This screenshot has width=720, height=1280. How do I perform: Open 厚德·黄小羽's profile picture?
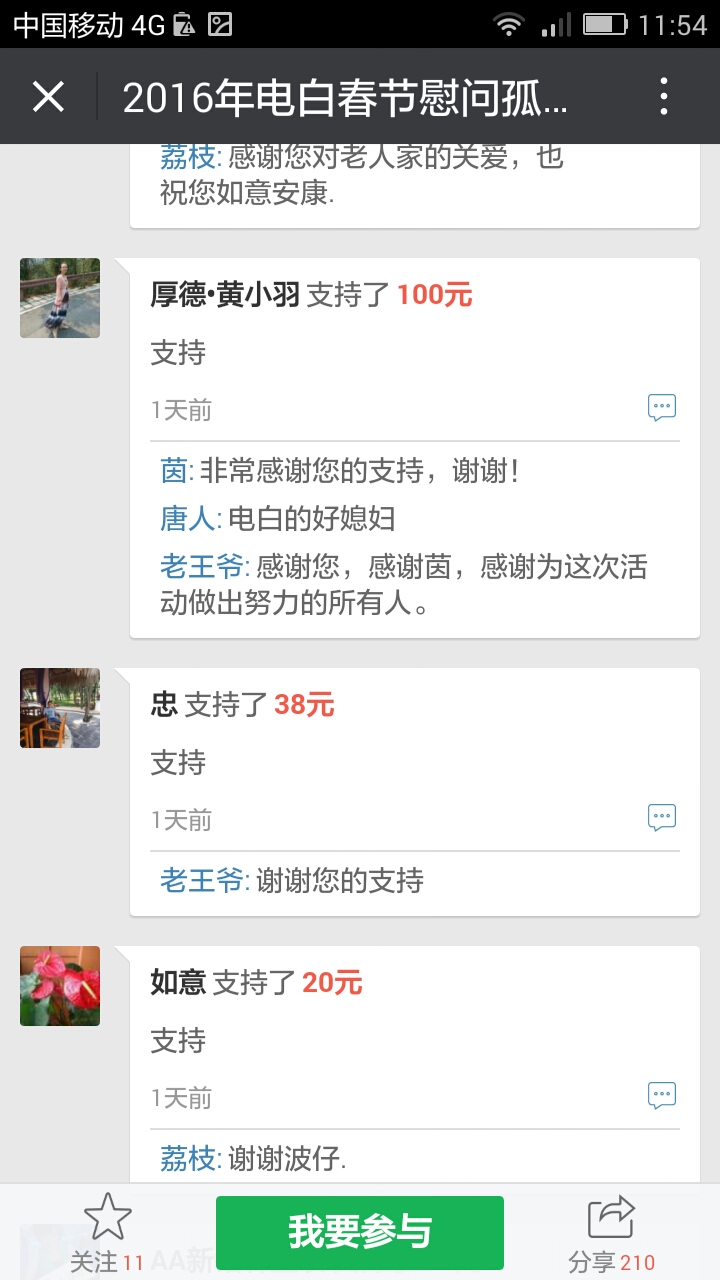tap(60, 298)
